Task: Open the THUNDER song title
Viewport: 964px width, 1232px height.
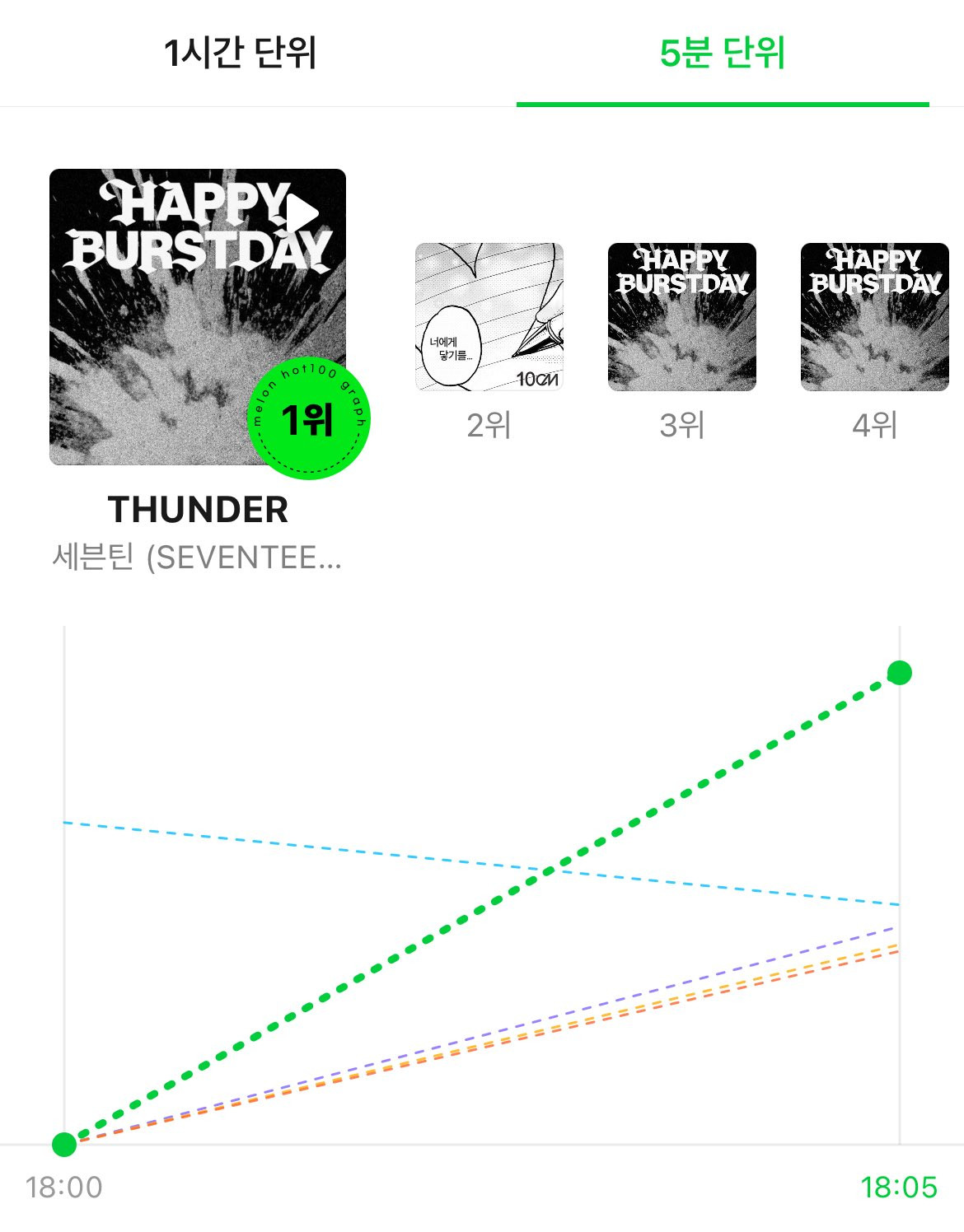Action: click(x=198, y=510)
